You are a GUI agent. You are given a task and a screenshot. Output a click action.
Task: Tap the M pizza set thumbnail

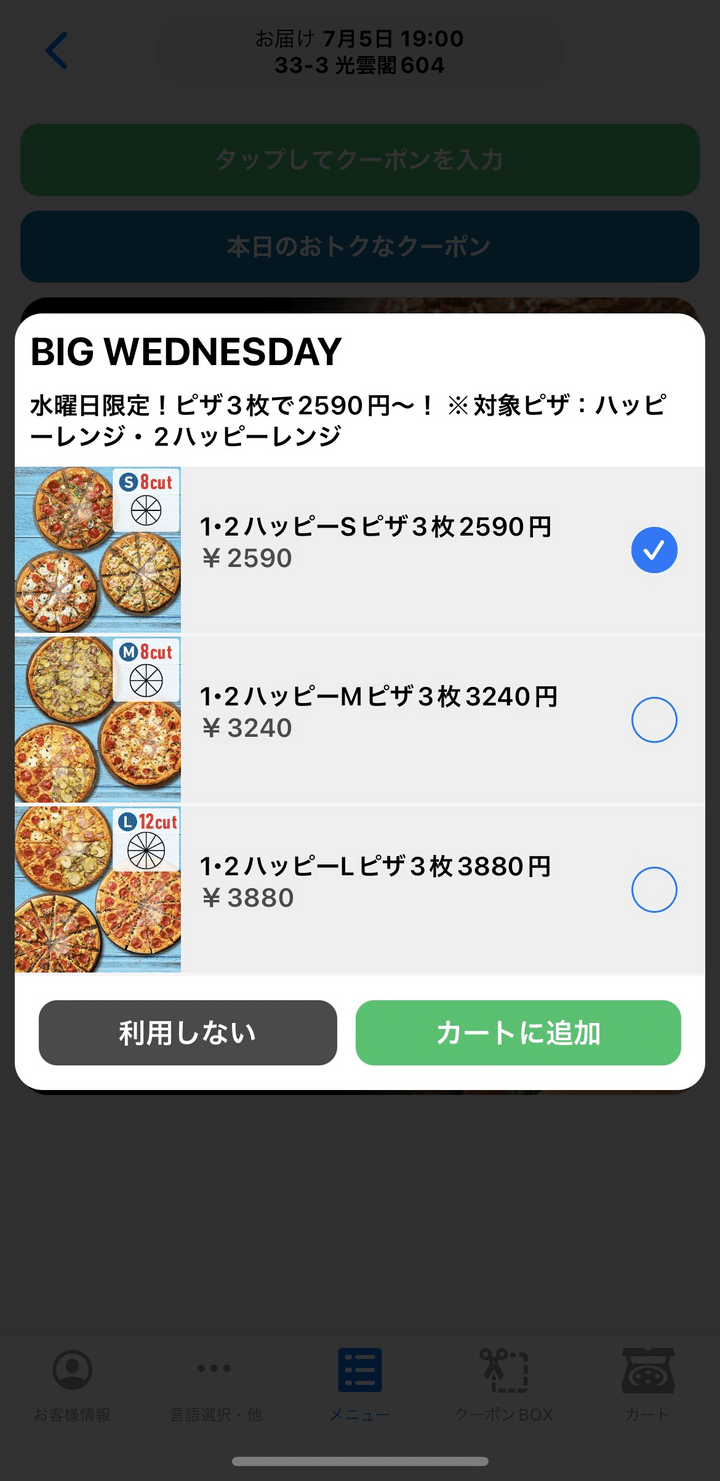coord(97,719)
